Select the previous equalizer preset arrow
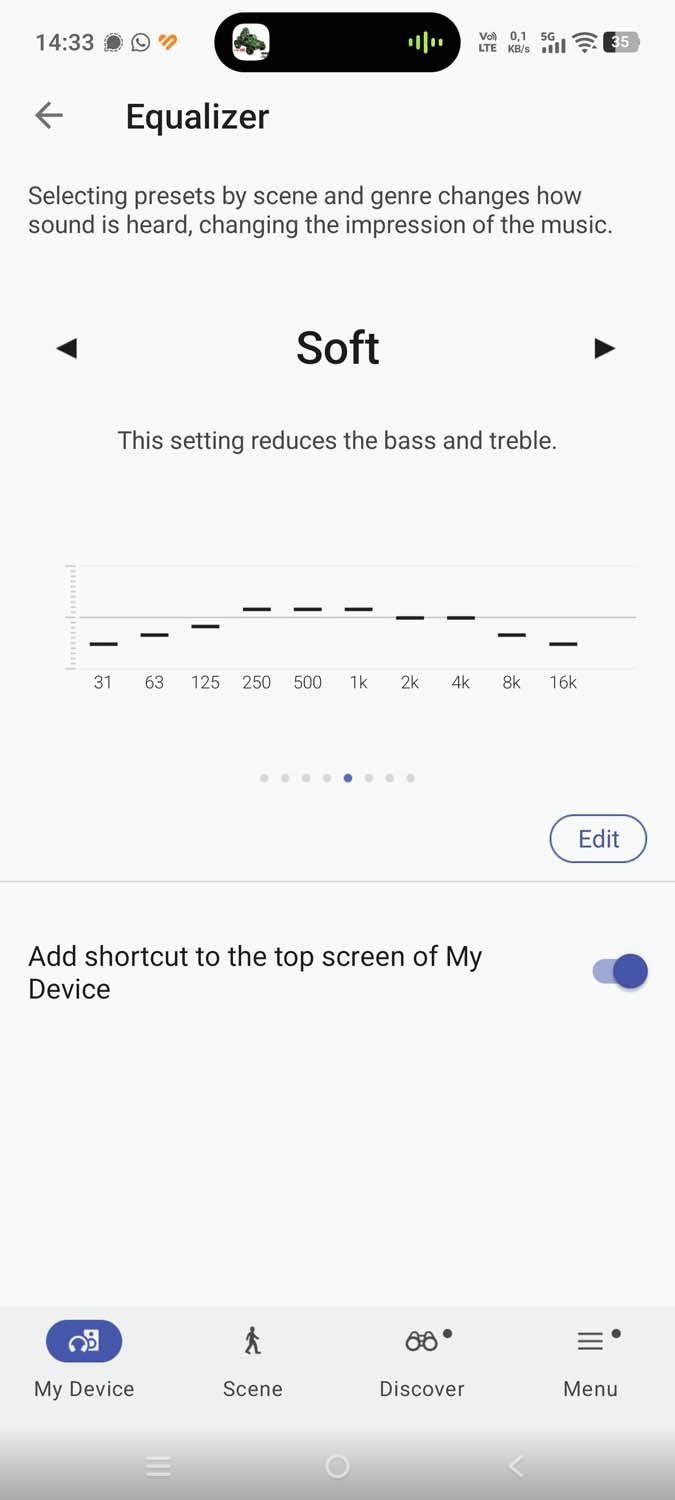The width and height of the screenshot is (675, 1500). (x=67, y=348)
